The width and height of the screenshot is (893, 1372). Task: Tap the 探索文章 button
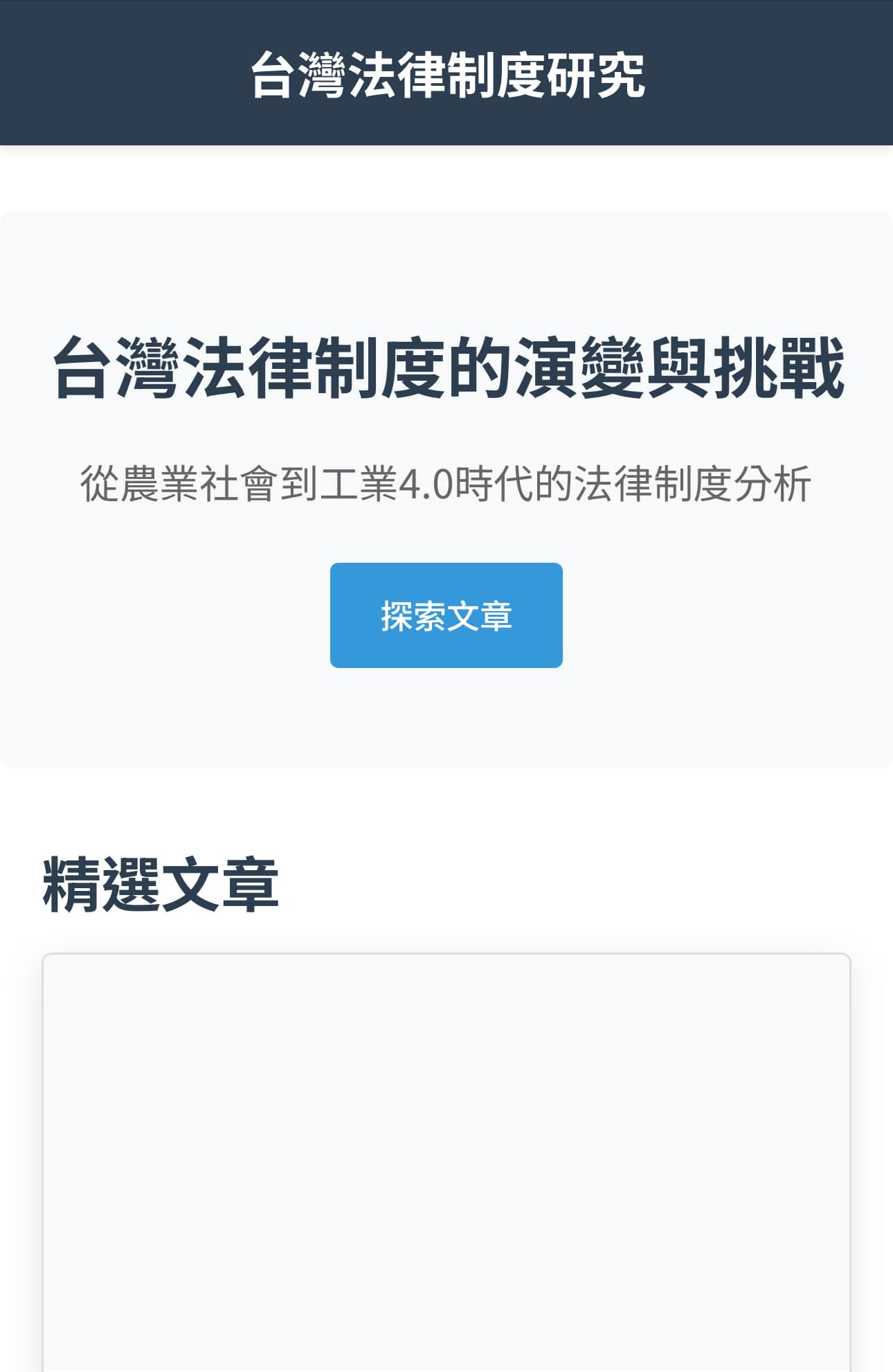(446, 615)
